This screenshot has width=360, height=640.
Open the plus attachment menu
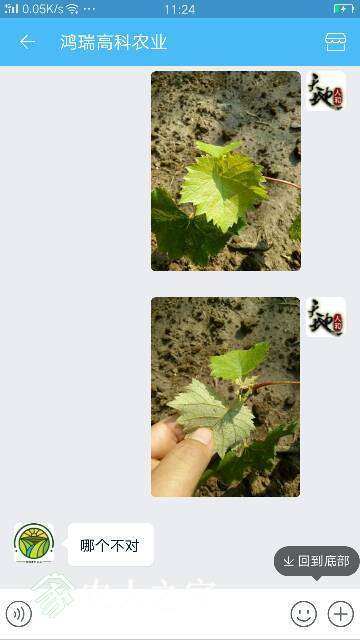pyautogui.click(x=341, y=613)
